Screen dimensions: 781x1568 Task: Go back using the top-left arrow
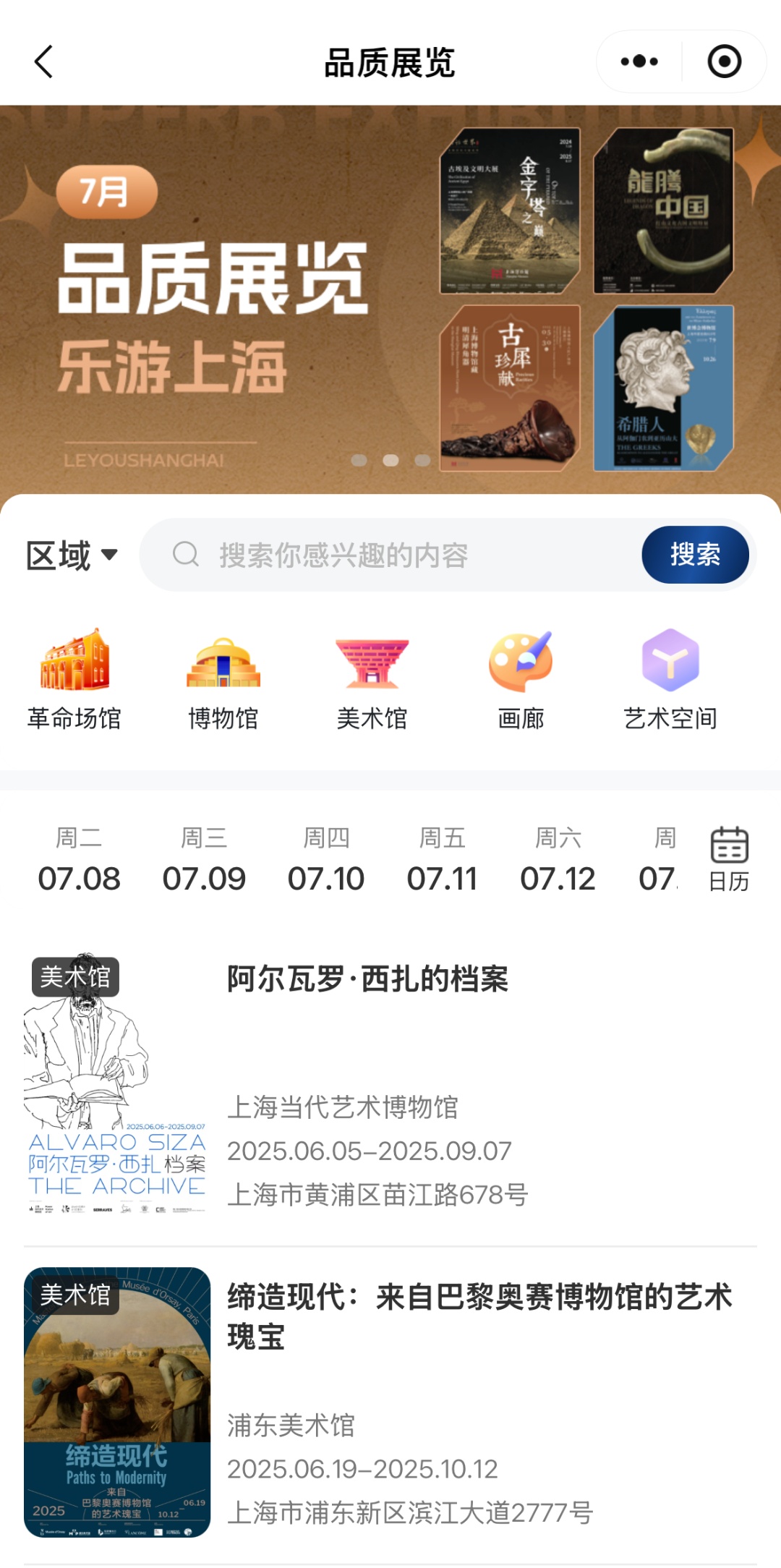(44, 62)
